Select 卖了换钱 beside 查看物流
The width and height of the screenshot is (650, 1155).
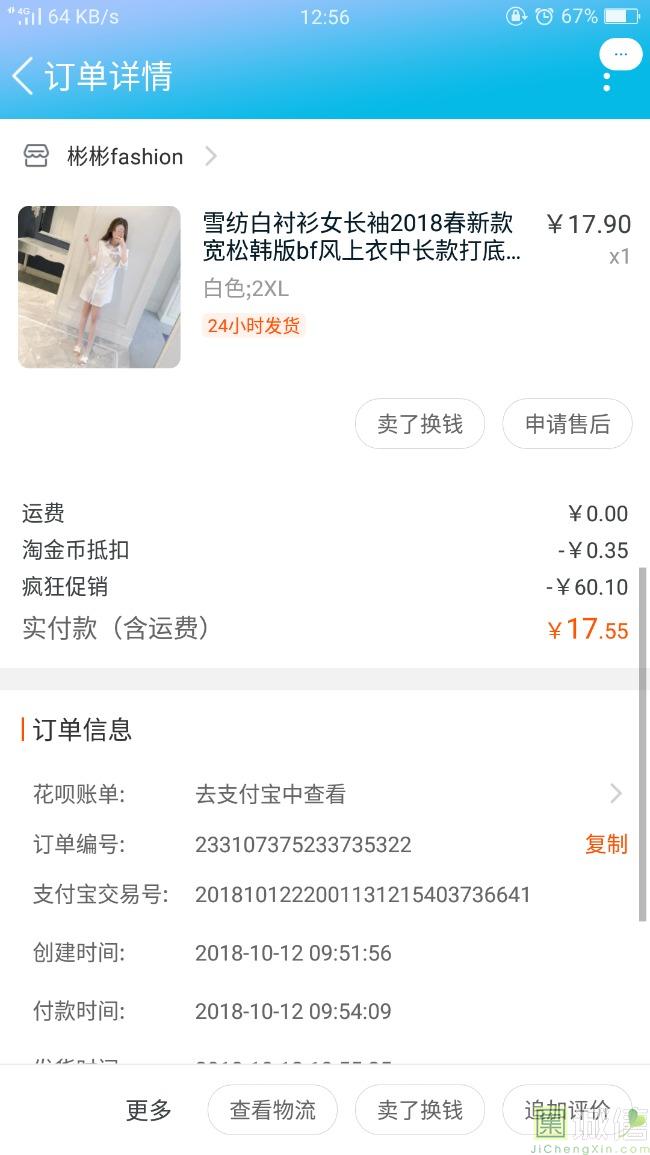coord(420,1110)
